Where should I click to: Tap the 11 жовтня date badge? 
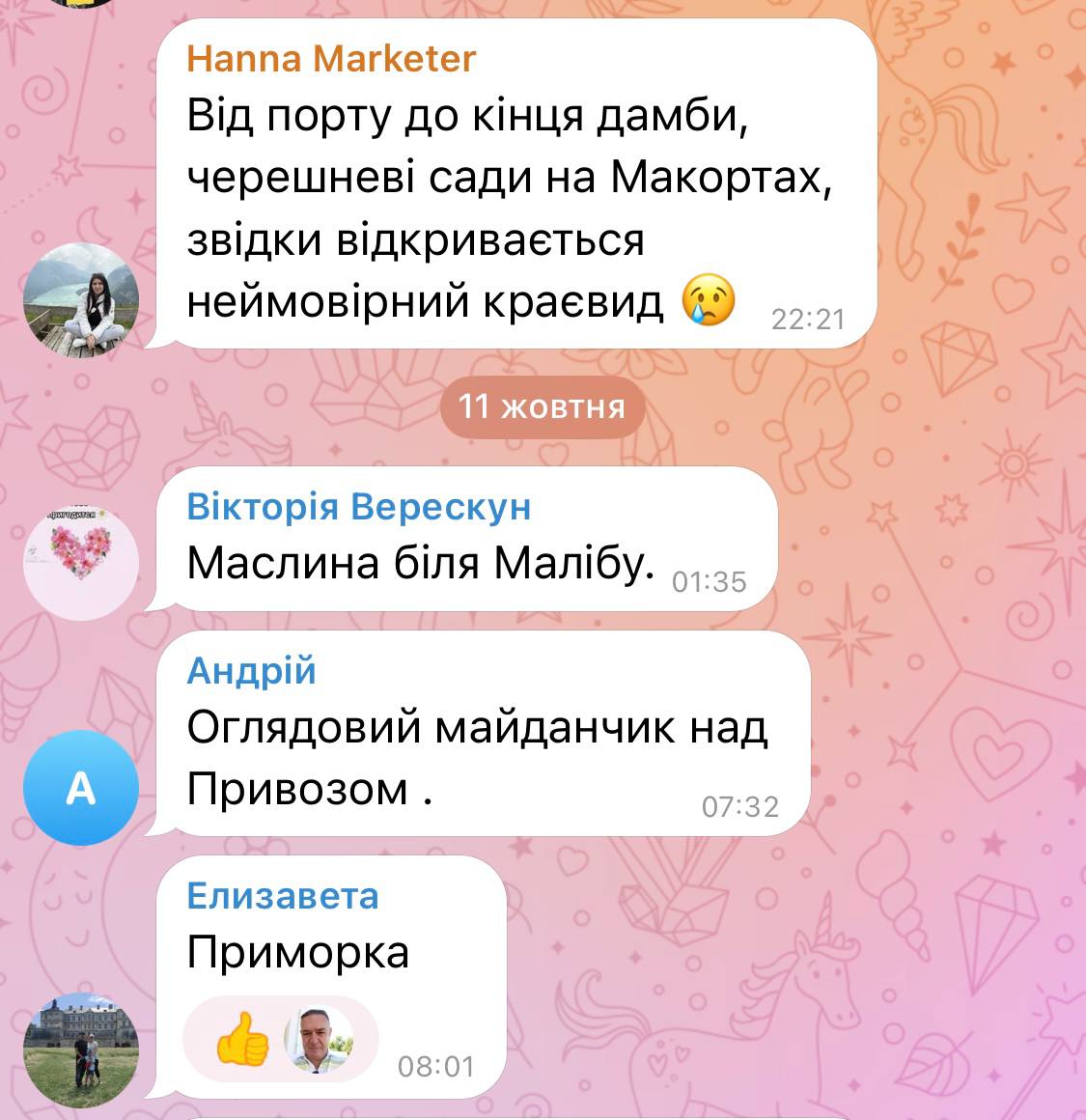542,406
